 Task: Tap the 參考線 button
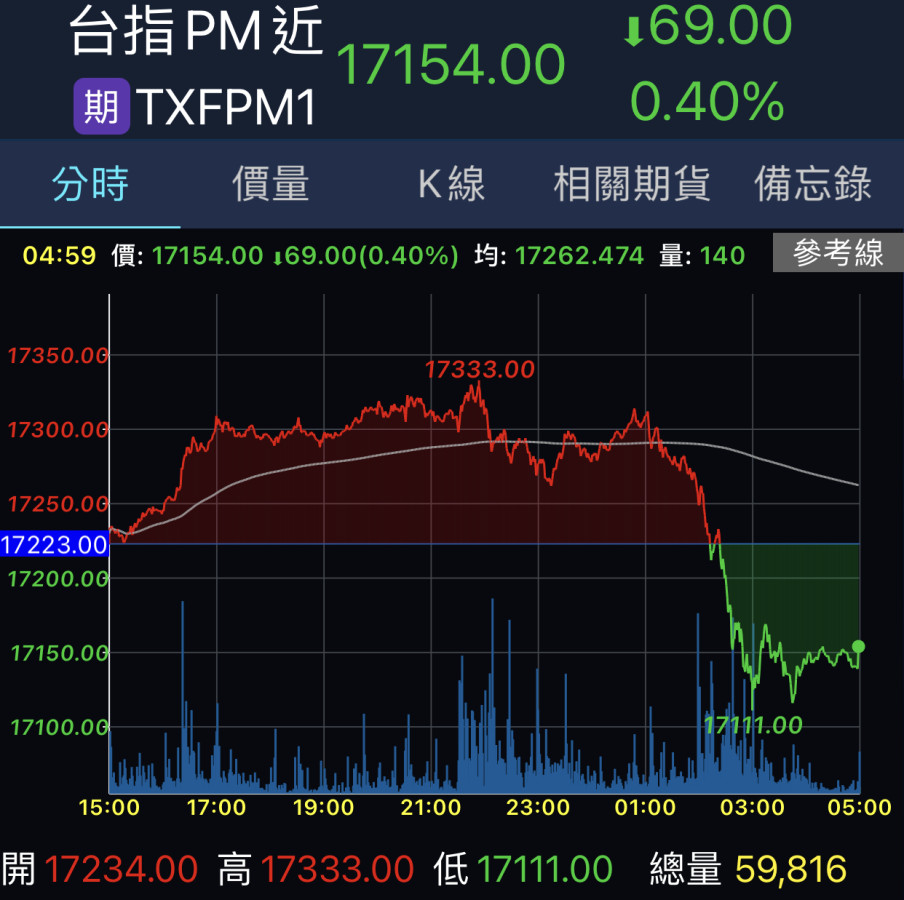click(x=838, y=254)
